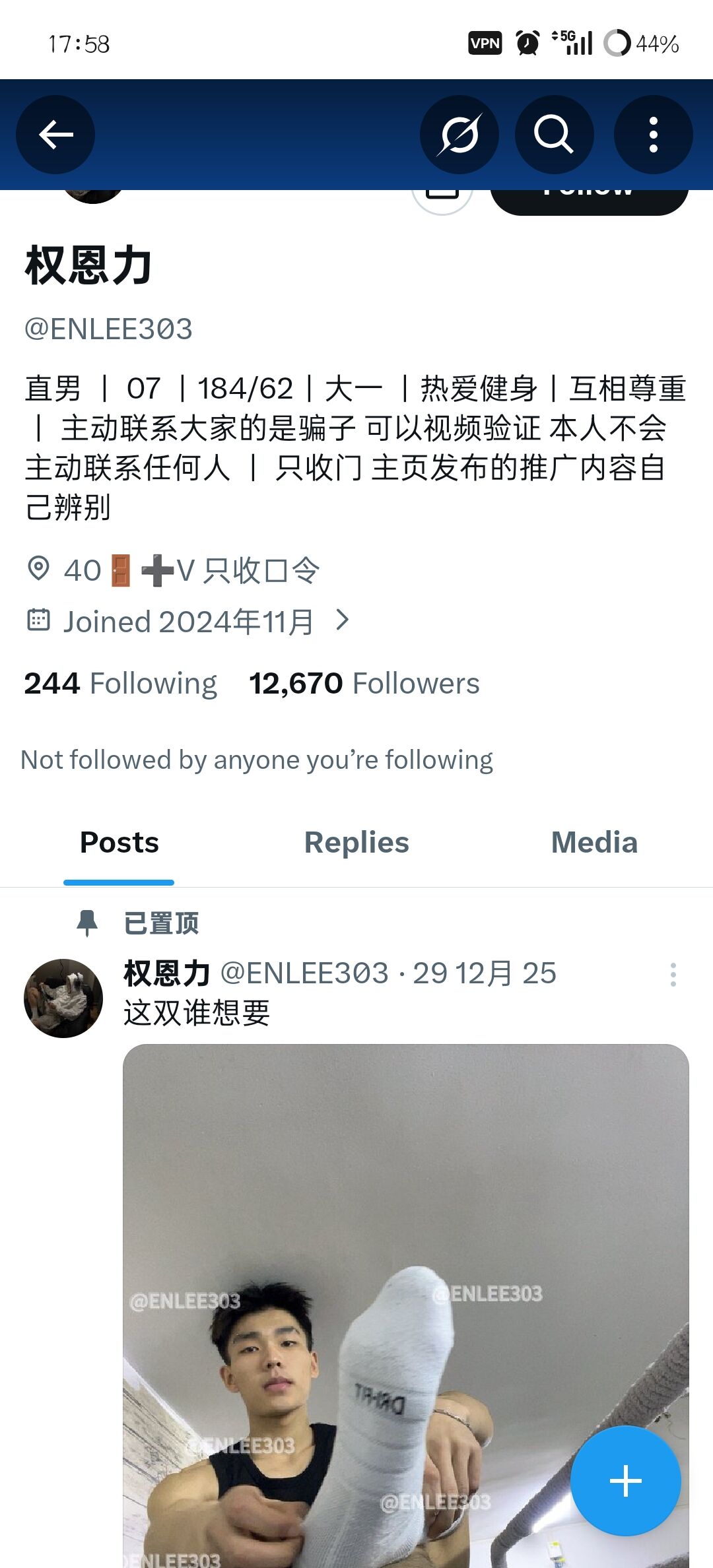
Task: View the 12,670 Followers list
Action: (364, 684)
